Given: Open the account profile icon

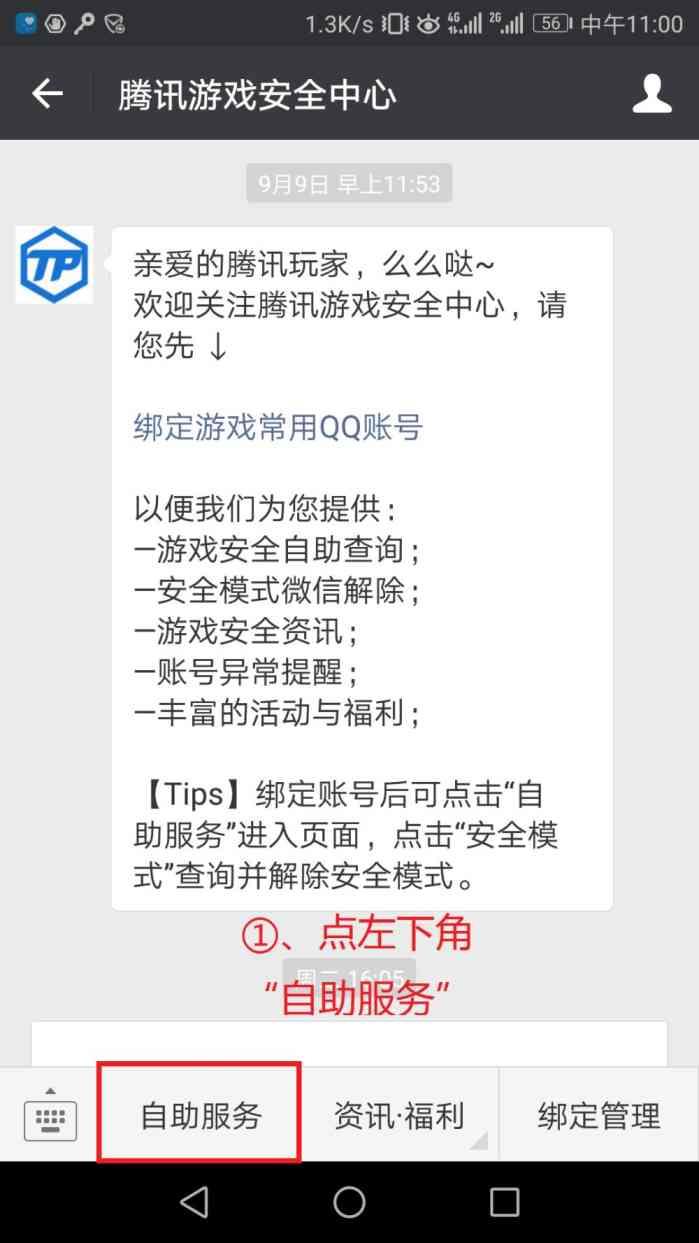Looking at the screenshot, I should 652,94.
